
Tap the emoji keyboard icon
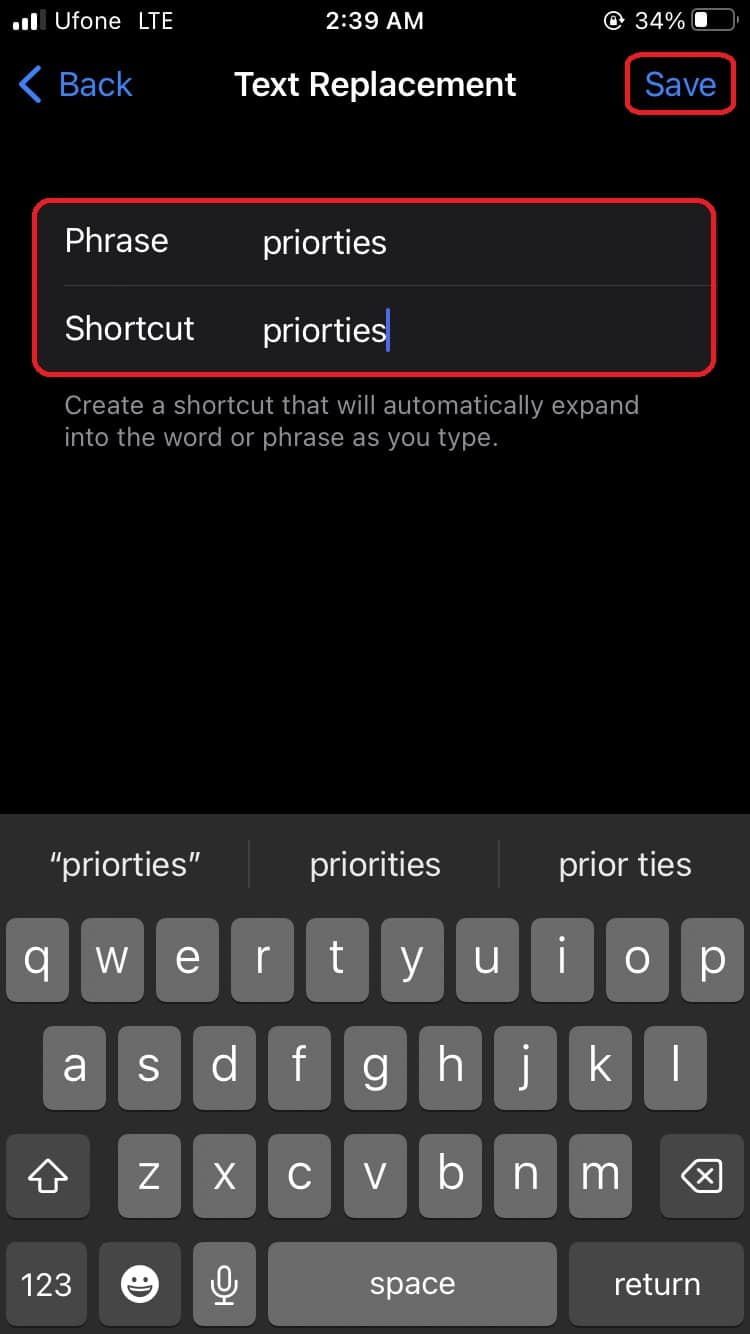[x=139, y=1284]
